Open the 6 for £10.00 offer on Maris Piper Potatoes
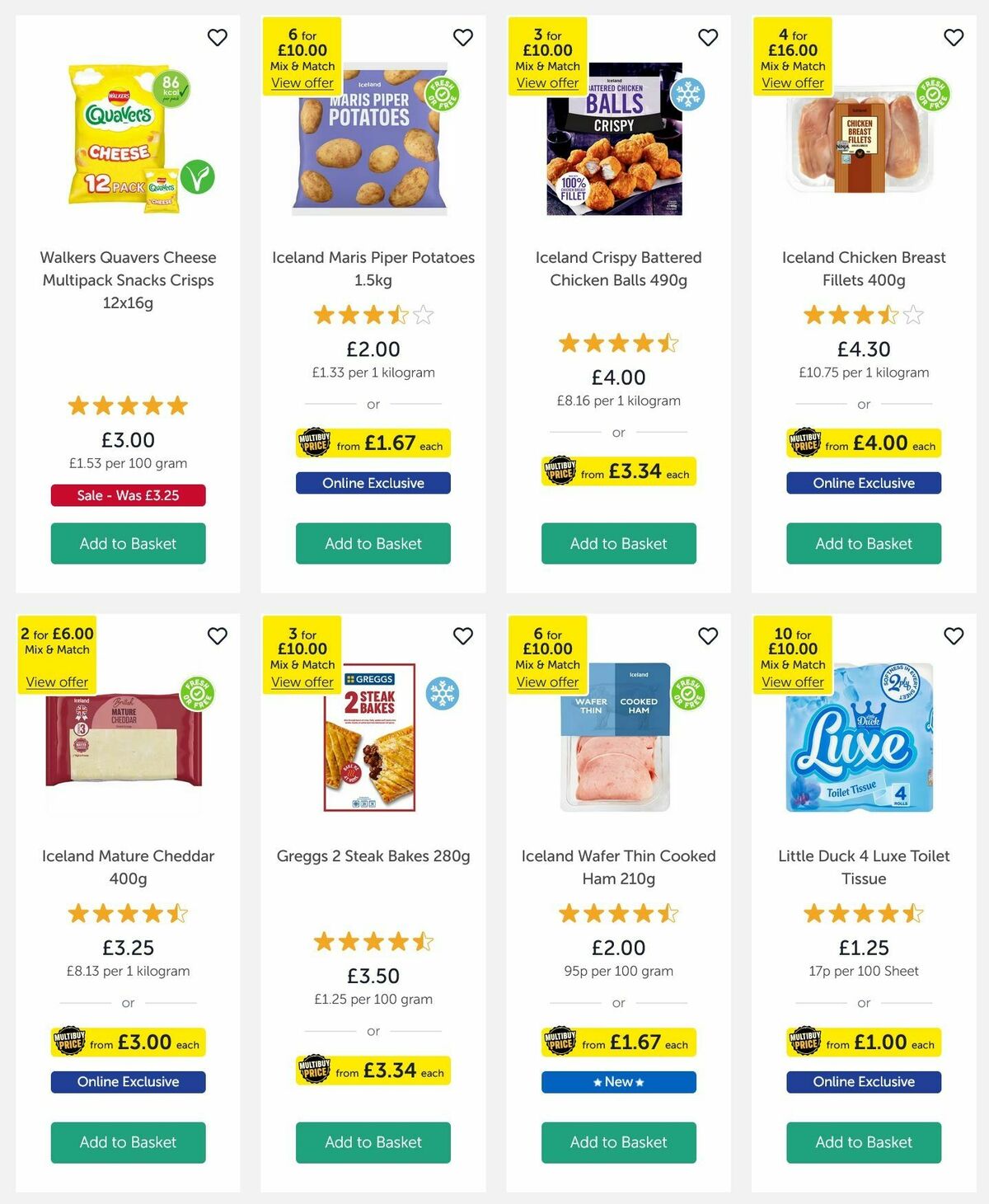The height and width of the screenshot is (1204, 989). (x=301, y=82)
